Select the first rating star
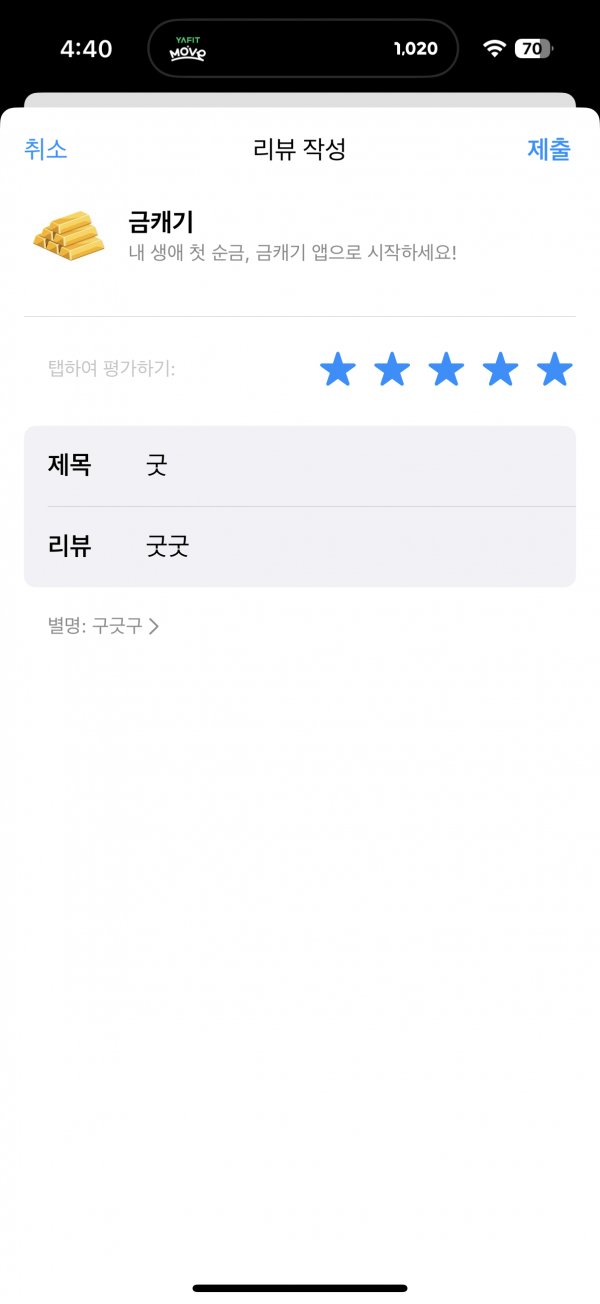 (x=338, y=370)
